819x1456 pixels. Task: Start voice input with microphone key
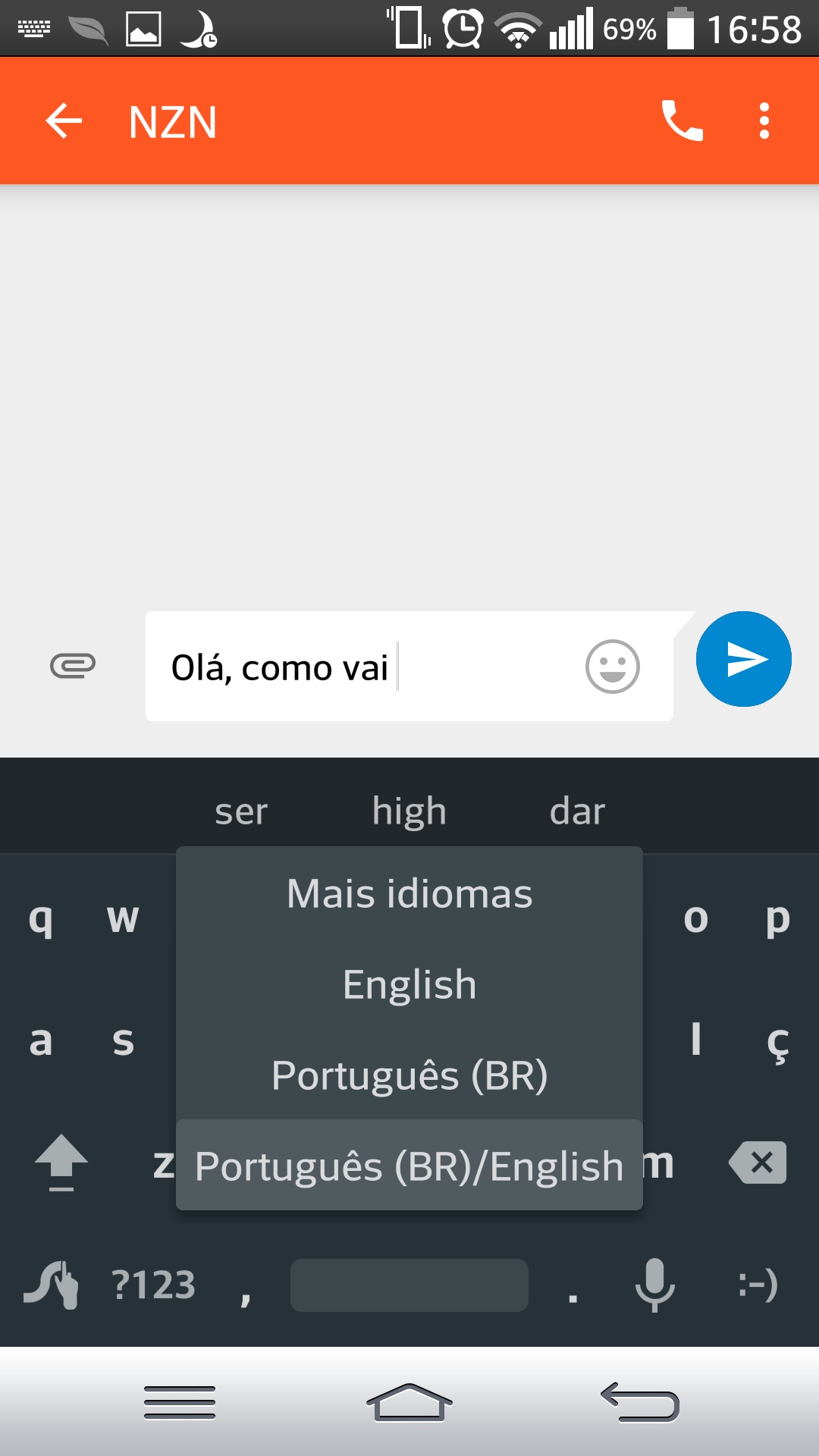pyautogui.click(x=654, y=1285)
